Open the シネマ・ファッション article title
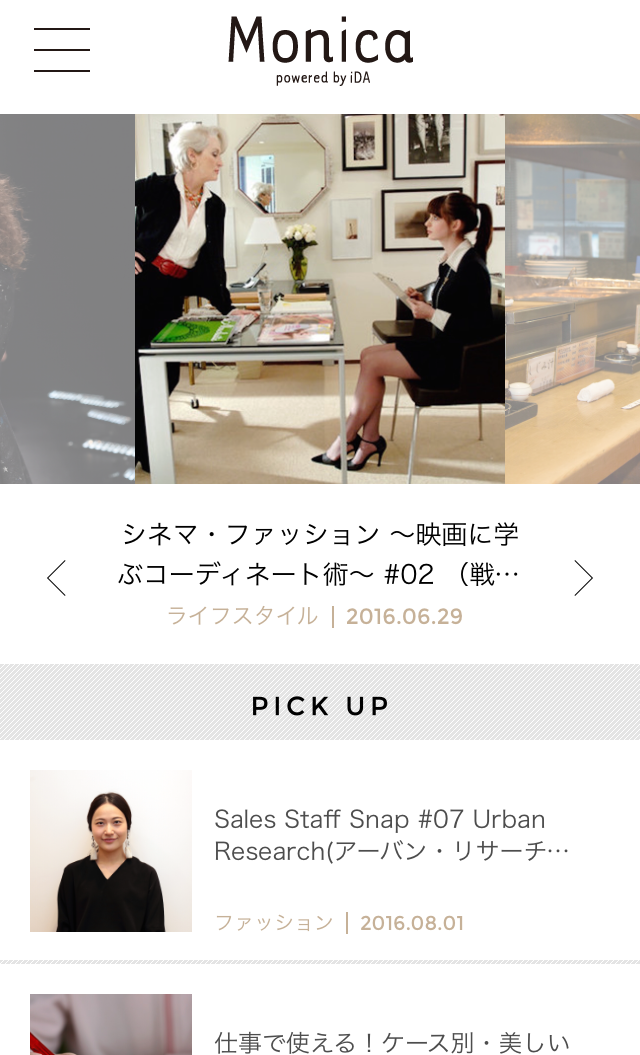The height and width of the screenshot is (1055, 640). [x=320, y=554]
